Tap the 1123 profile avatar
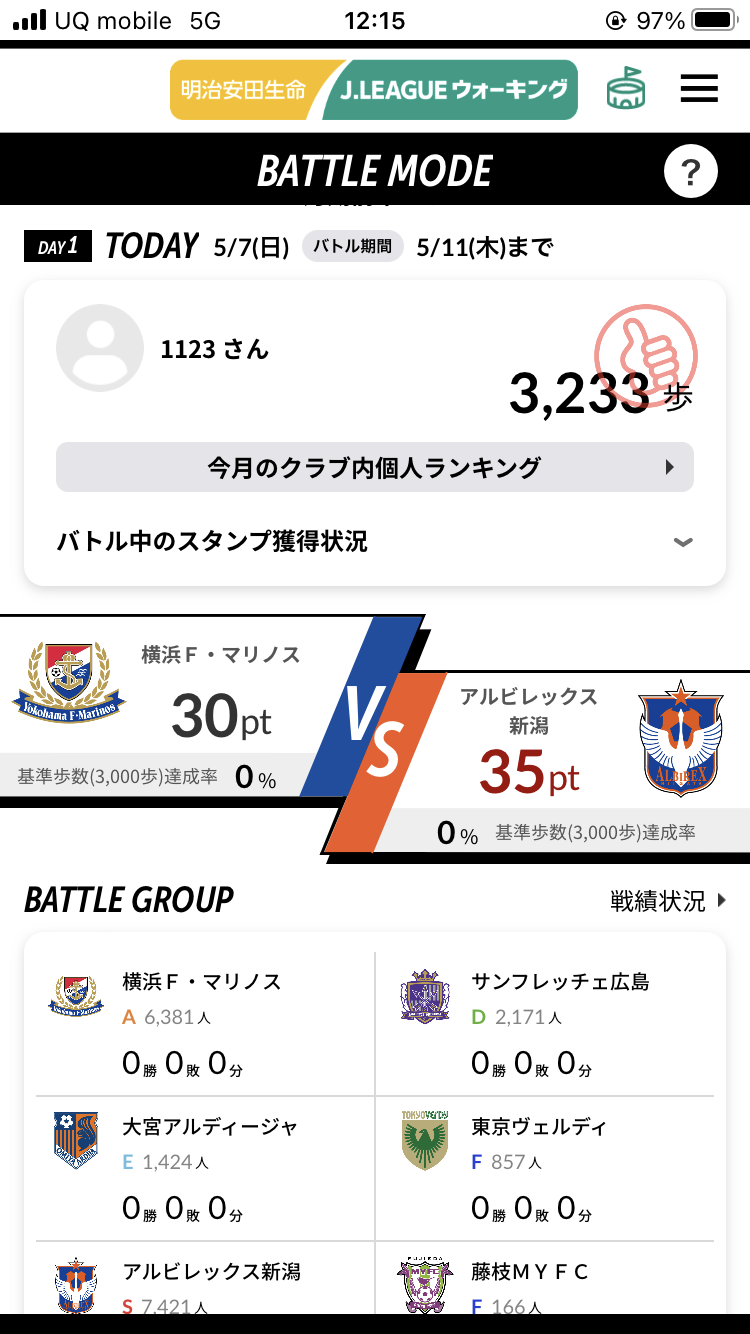750x1334 pixels. point(100,348)
